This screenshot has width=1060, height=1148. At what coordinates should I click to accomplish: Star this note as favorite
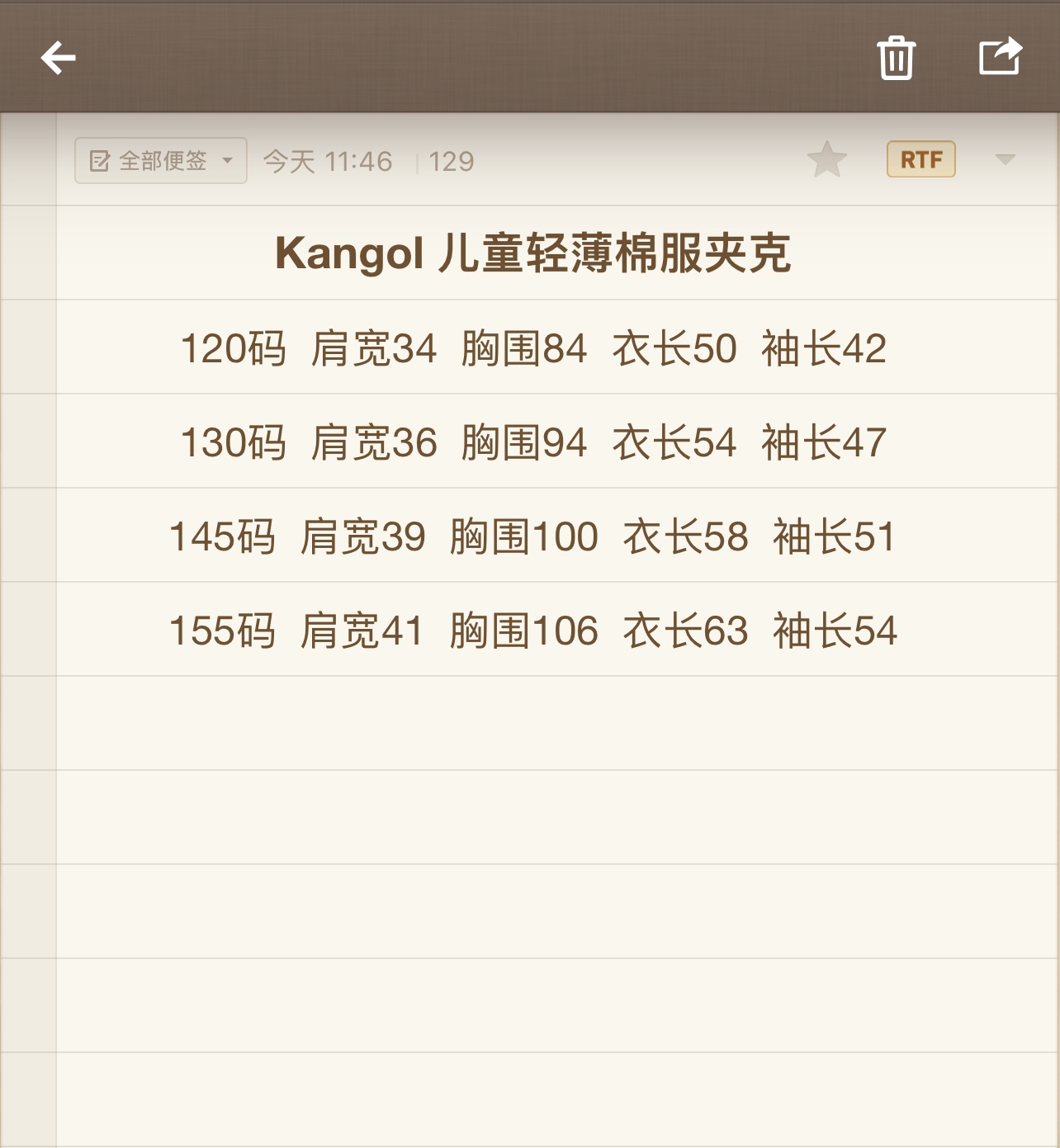point(826,160)
